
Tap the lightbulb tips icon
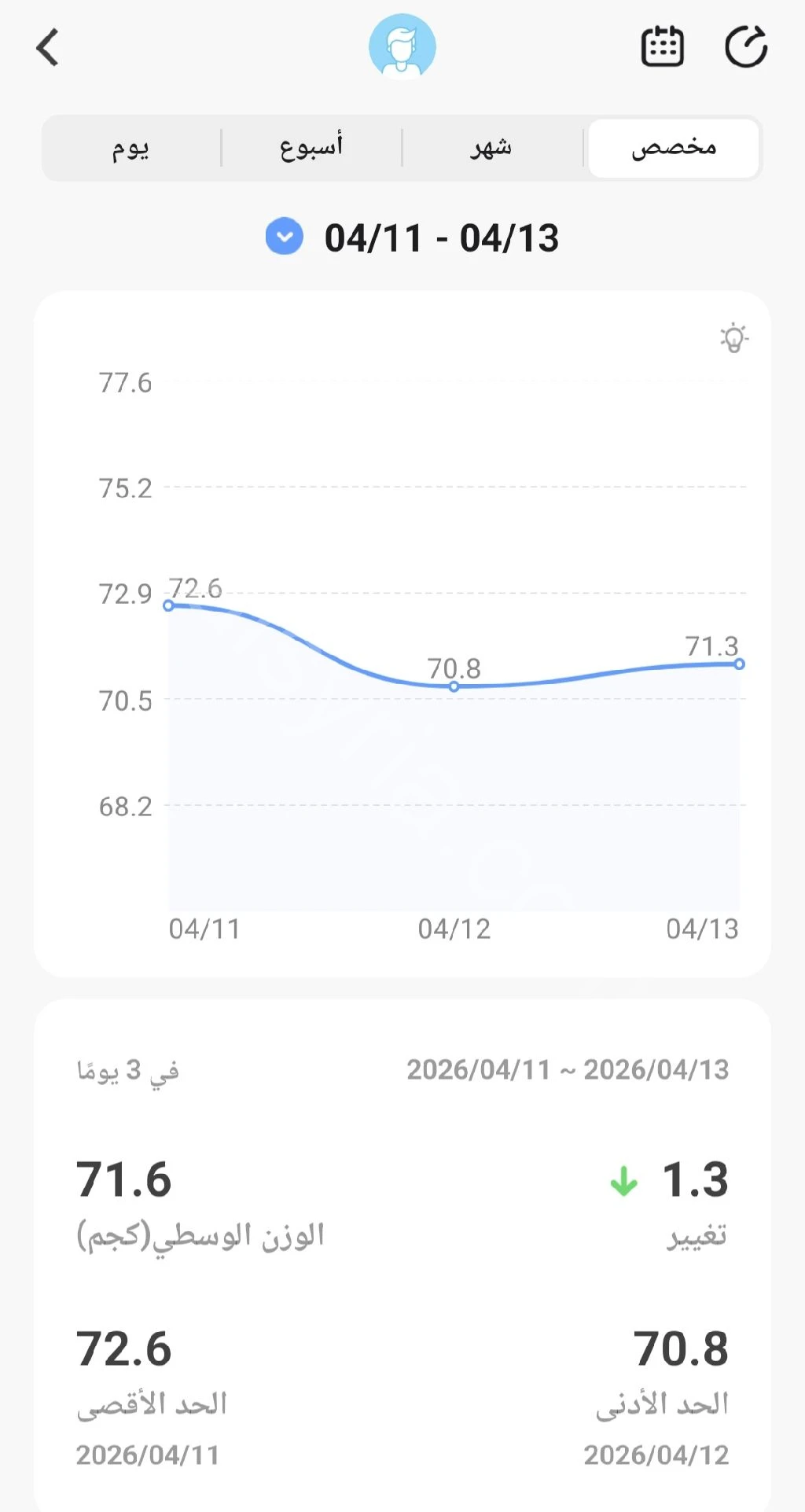pyautogui.click(x=733, y=338)
